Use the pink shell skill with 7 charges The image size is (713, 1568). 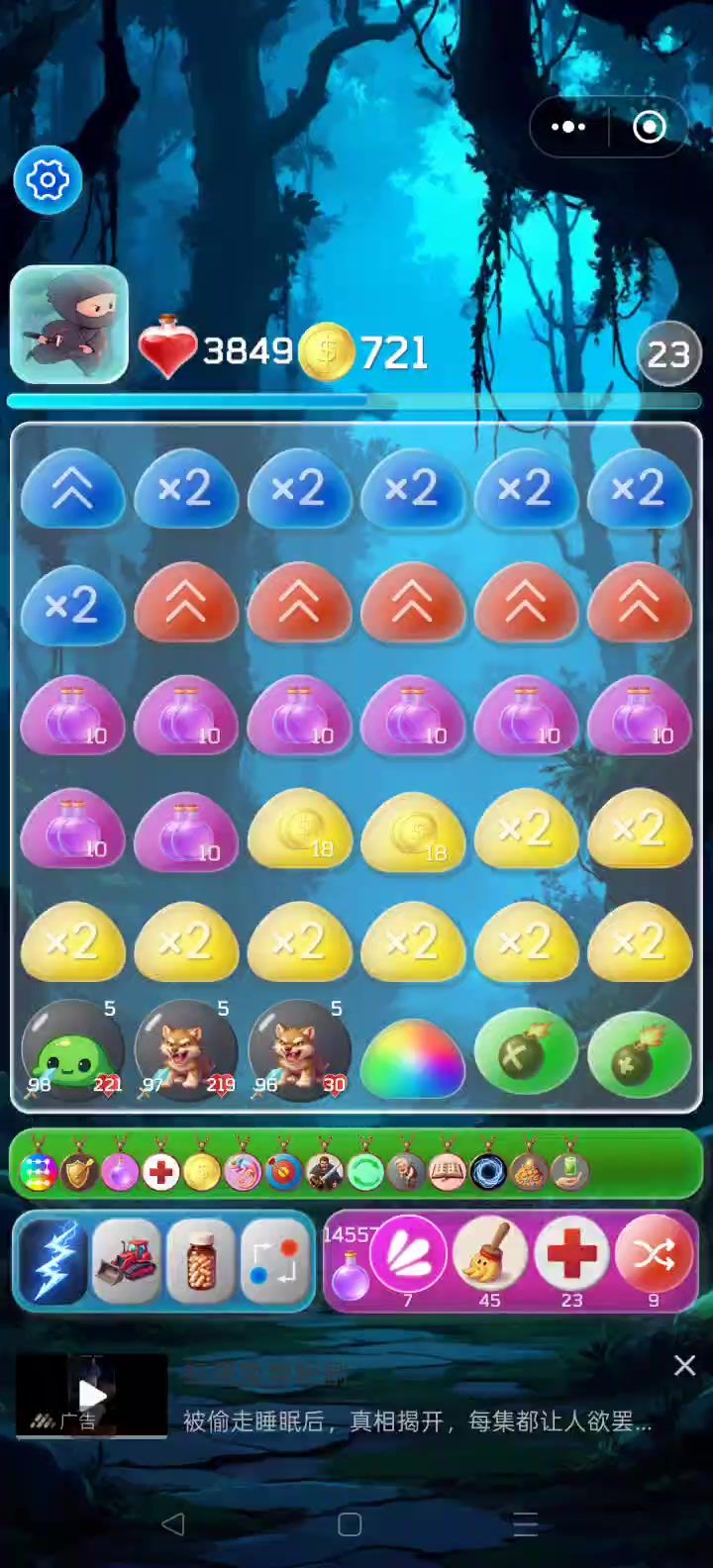[407, 1255]
